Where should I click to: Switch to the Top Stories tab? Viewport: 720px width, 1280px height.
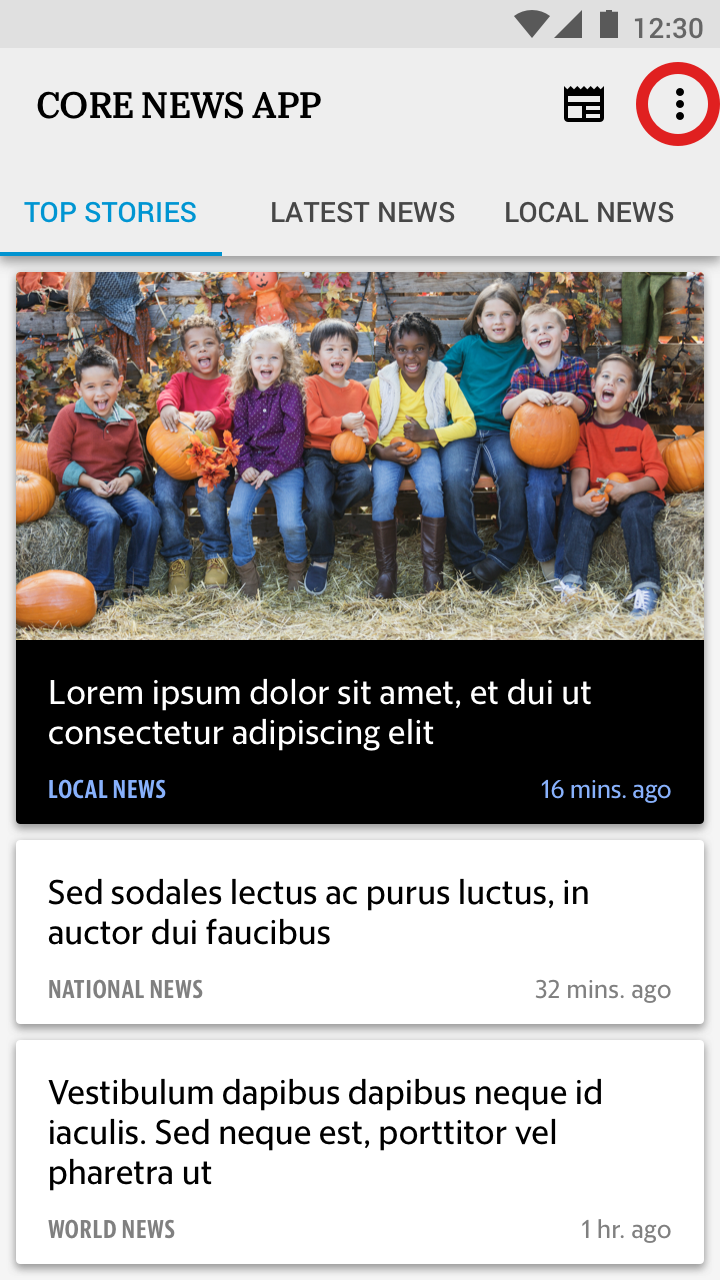click(110, 212)
